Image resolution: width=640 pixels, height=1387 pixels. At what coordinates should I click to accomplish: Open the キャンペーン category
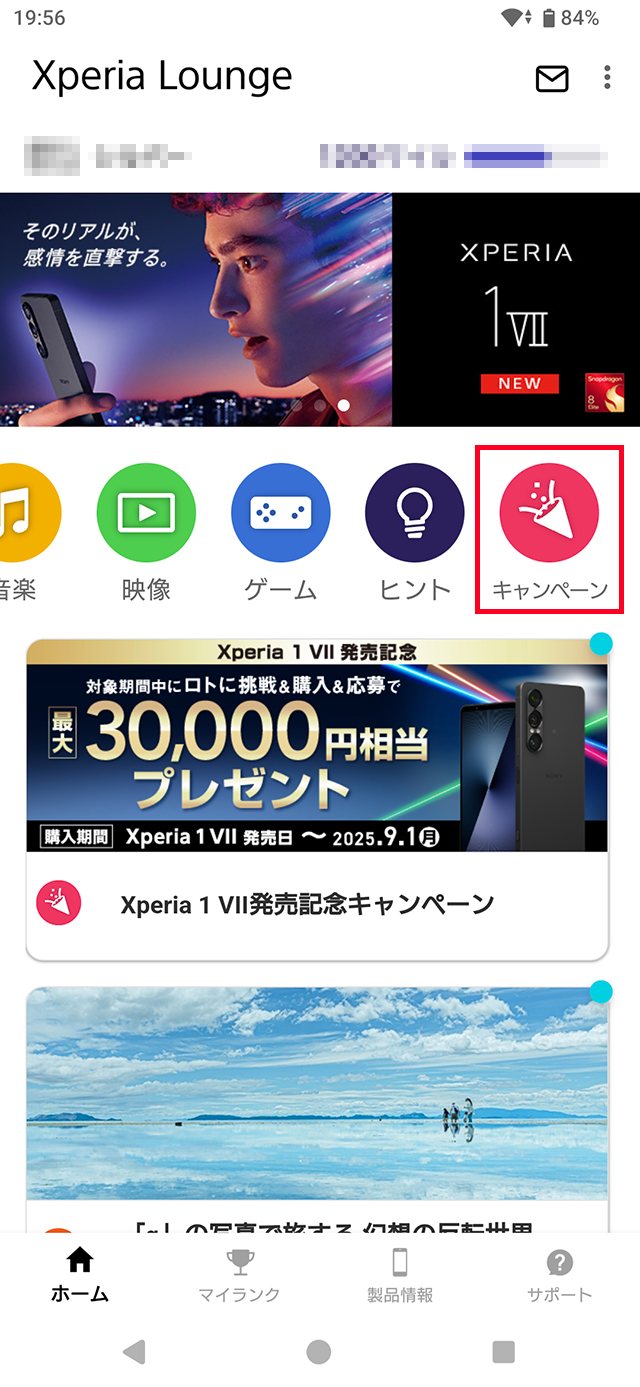[x=549, y=530]
